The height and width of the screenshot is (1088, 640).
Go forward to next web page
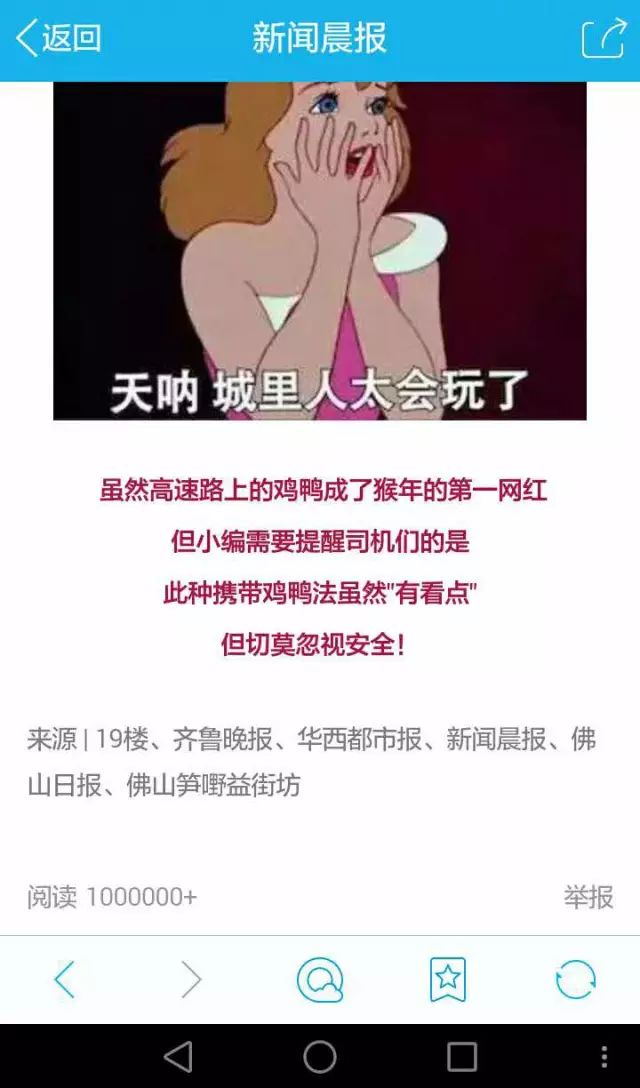191,980
